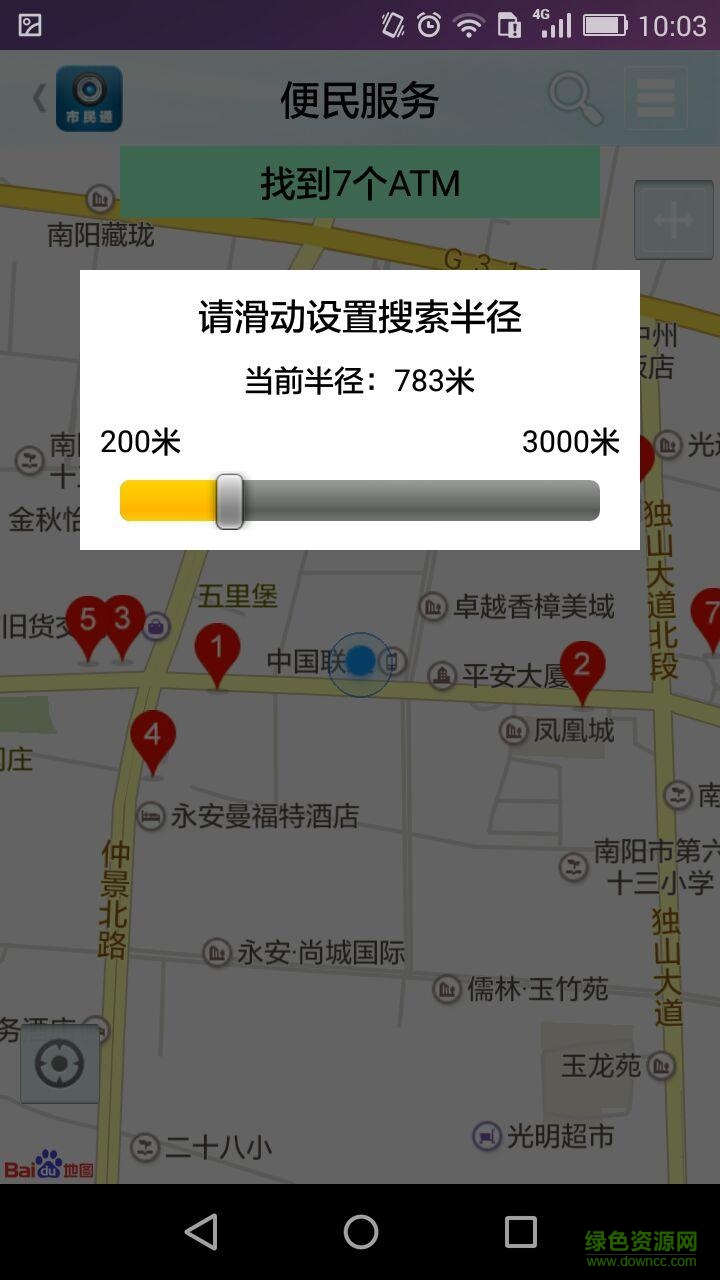Tap the blue current-location dot on the map
This screenshot has height=1280, width=720.
pyautogui.click(x=360, y=661)
